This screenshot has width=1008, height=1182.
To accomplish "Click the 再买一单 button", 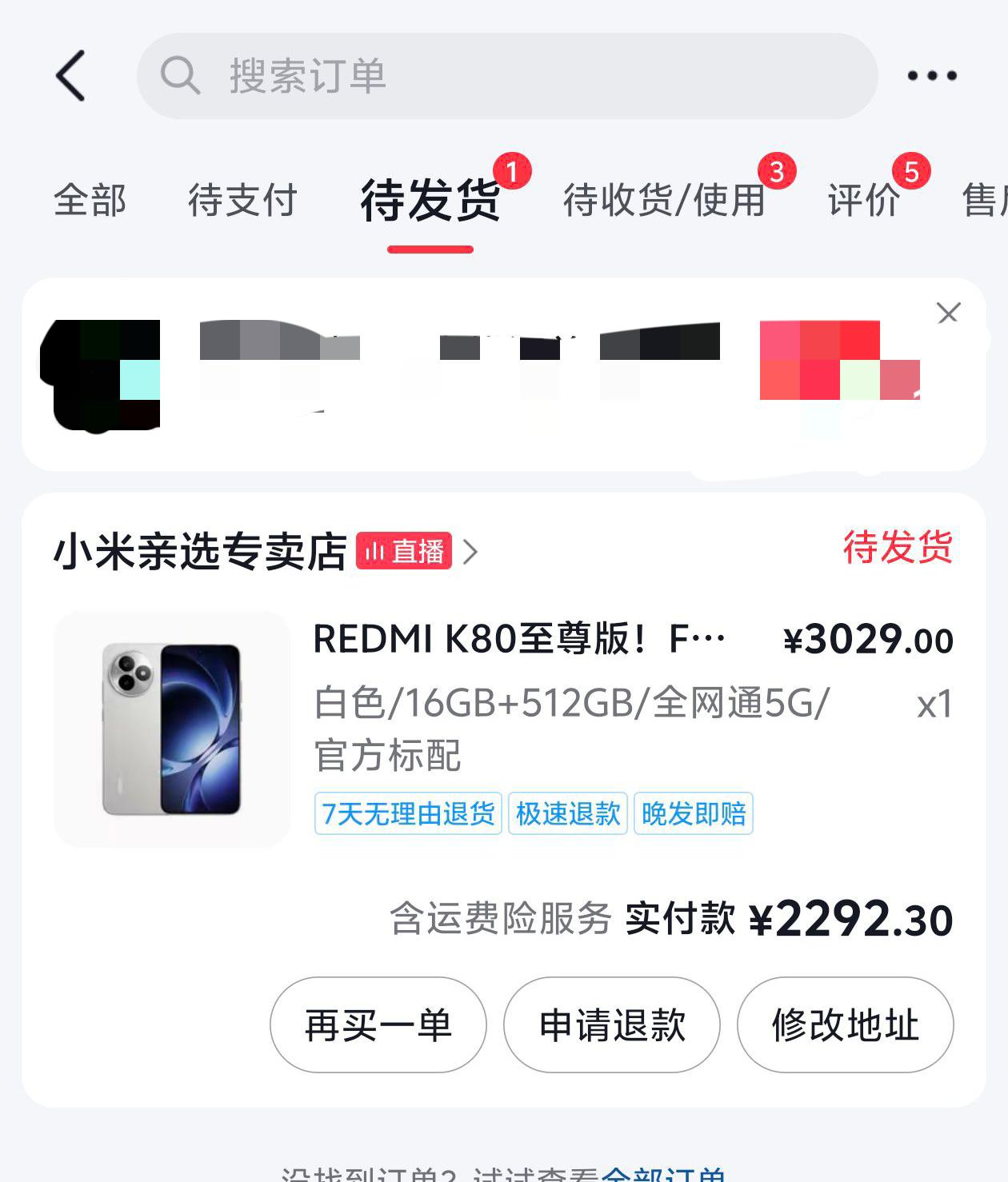I will click(378, 1024).
